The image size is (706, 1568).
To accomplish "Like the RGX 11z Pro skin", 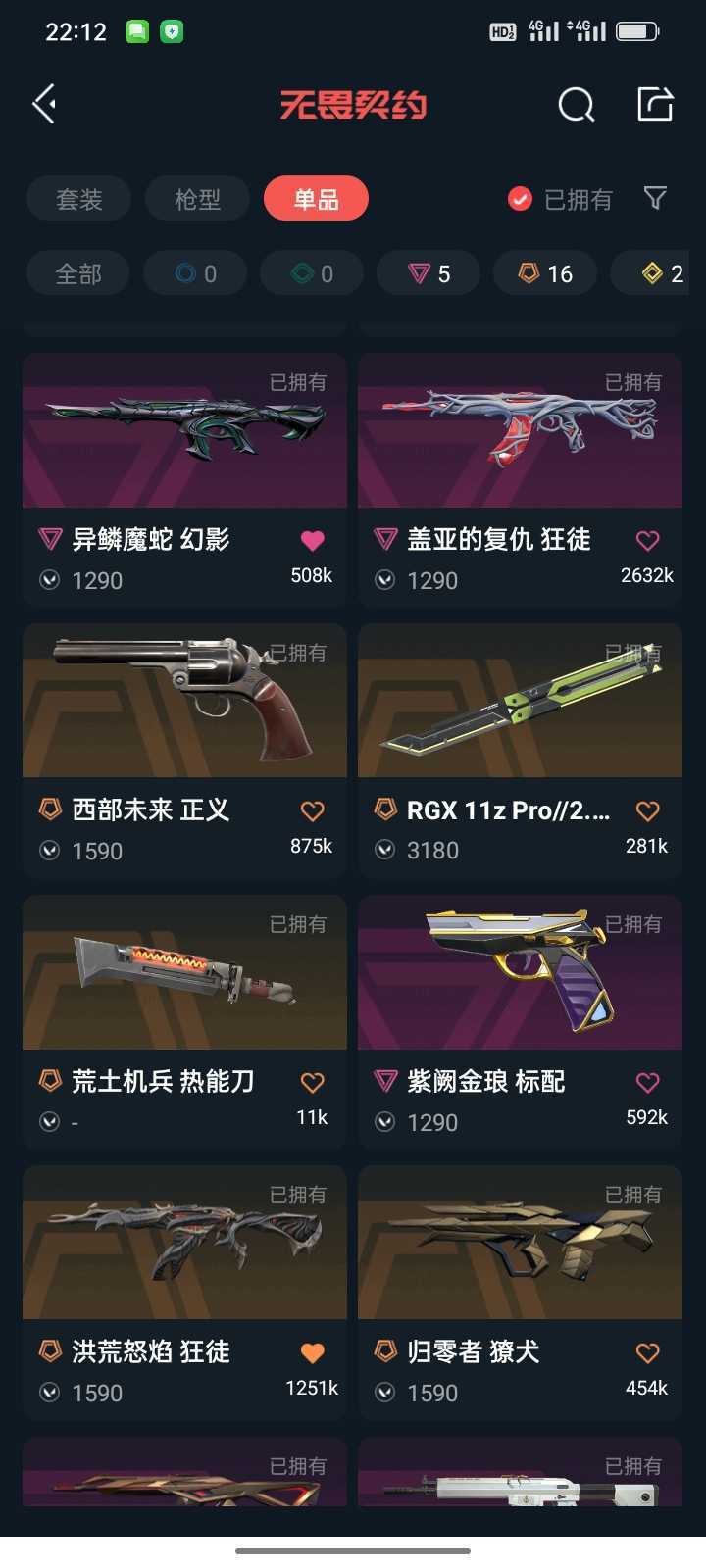I will [x=647, y=810].
